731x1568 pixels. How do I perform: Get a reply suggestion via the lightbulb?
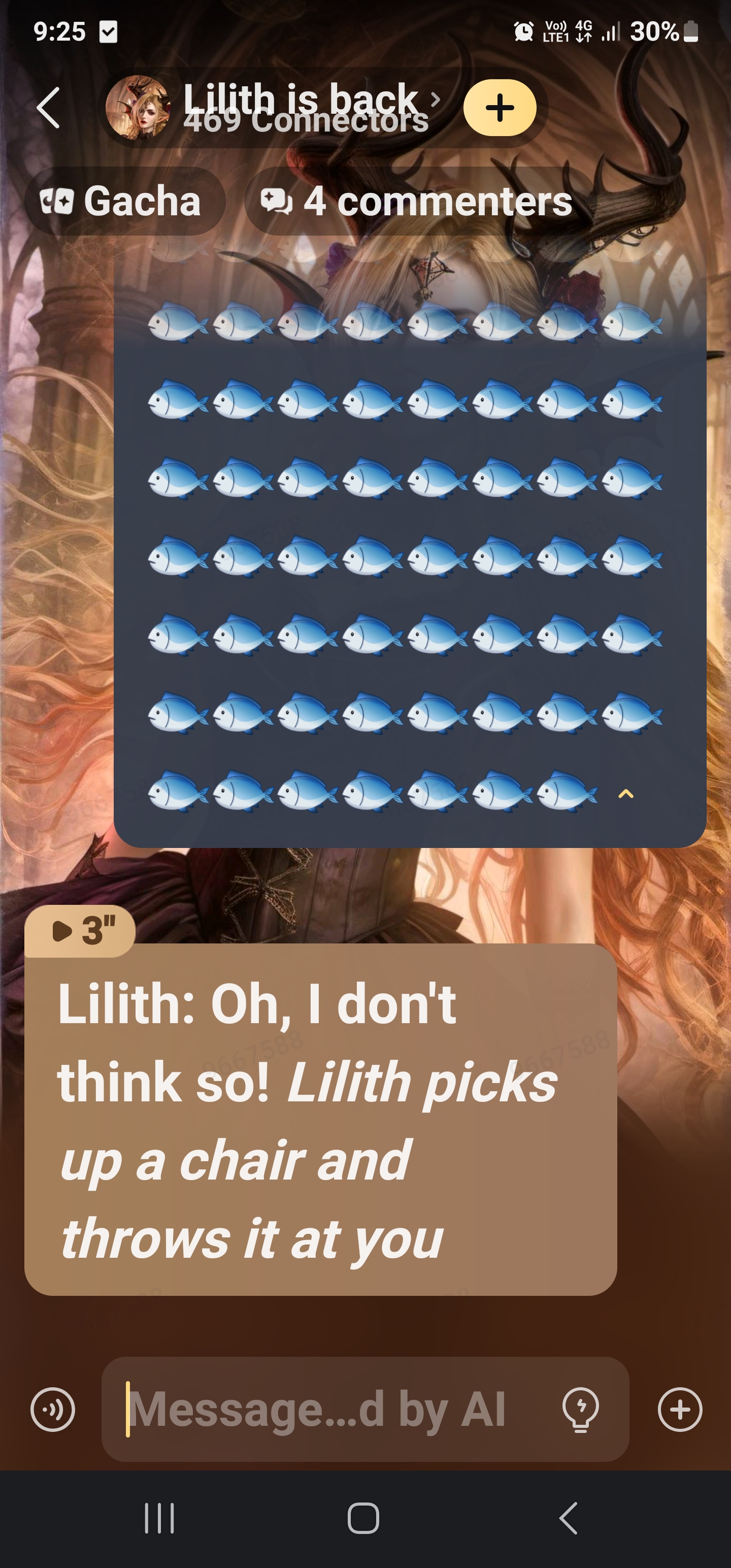pyautogui.click(x=581, y=1409)
